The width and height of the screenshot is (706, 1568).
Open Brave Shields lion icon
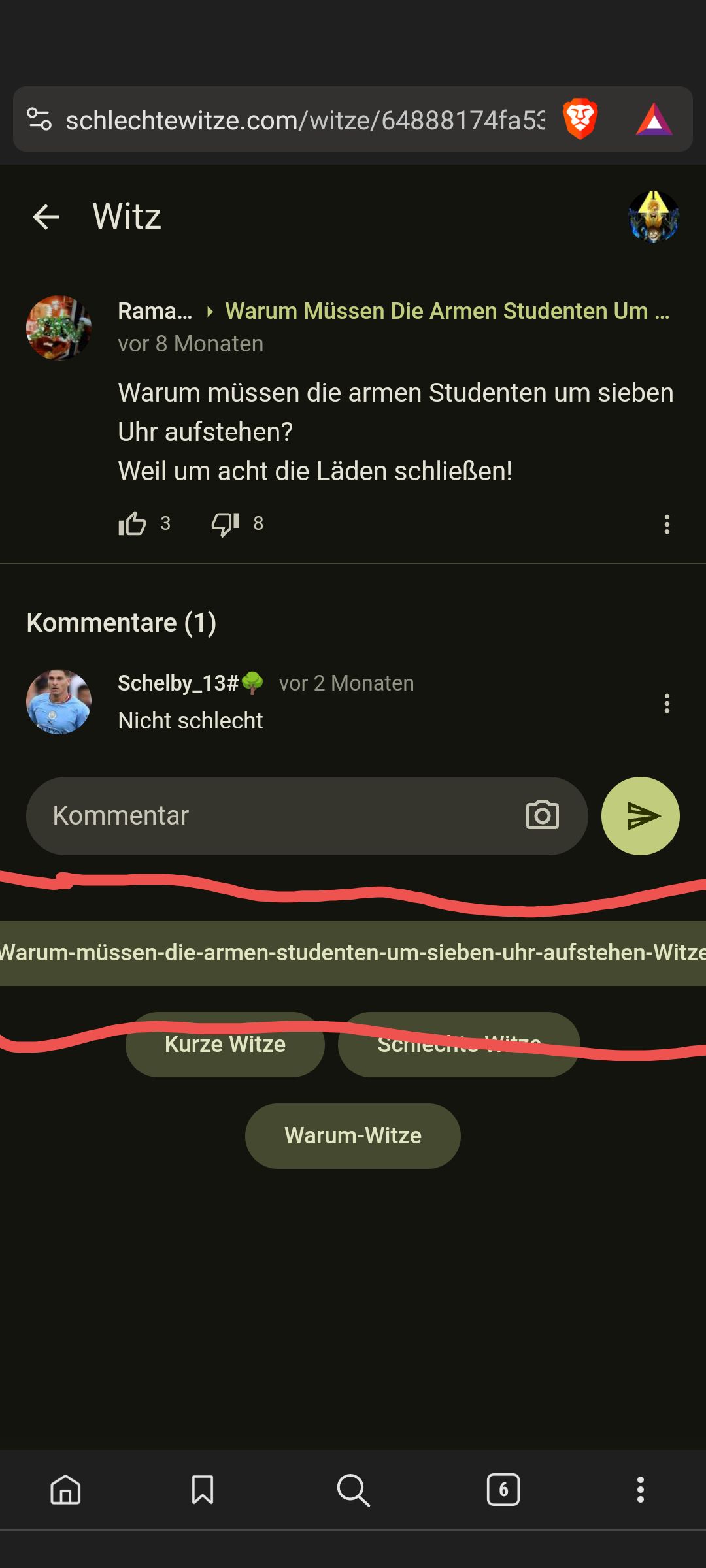pos(580,120)
